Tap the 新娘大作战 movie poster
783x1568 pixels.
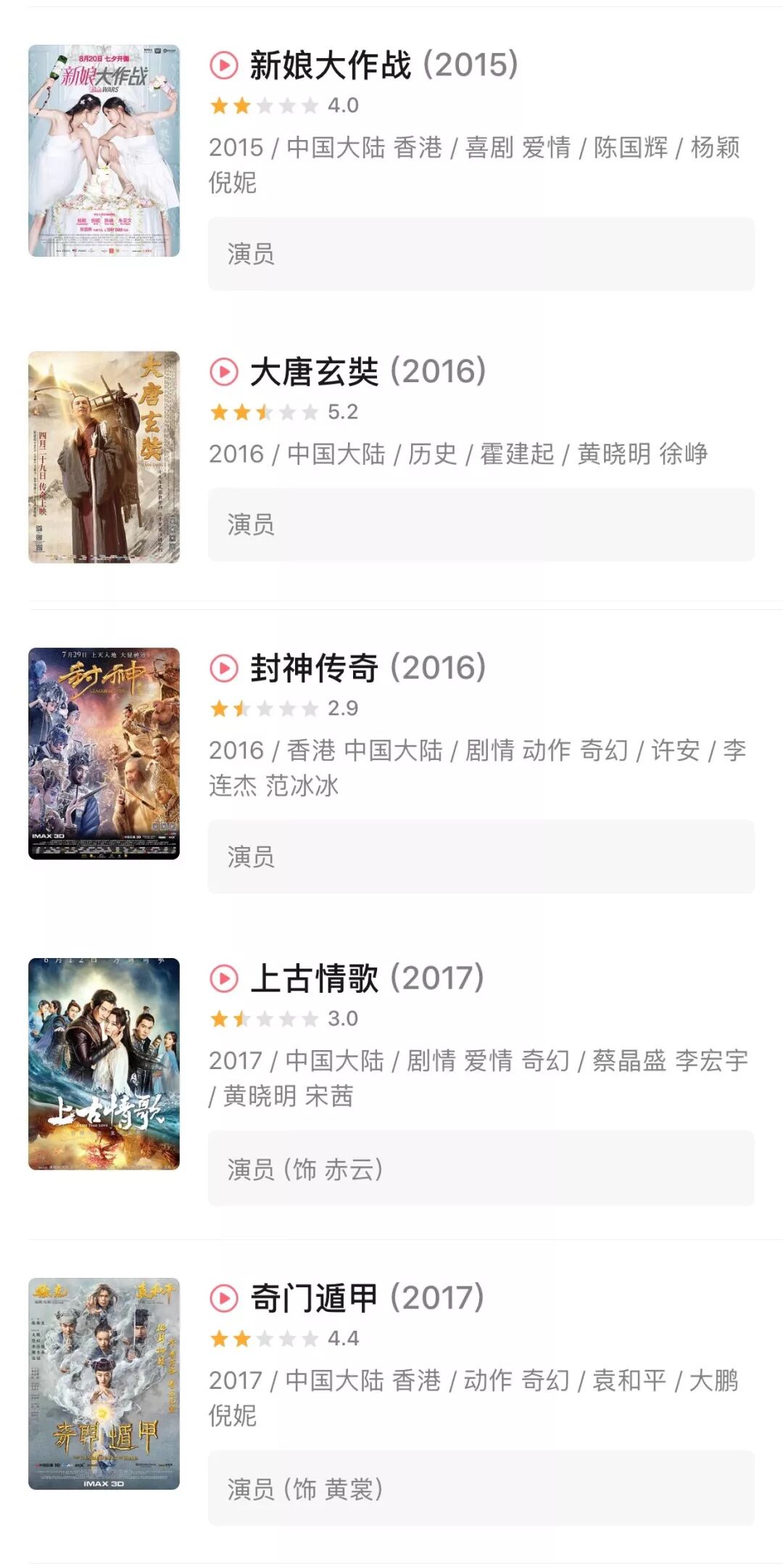pos(104,151)
